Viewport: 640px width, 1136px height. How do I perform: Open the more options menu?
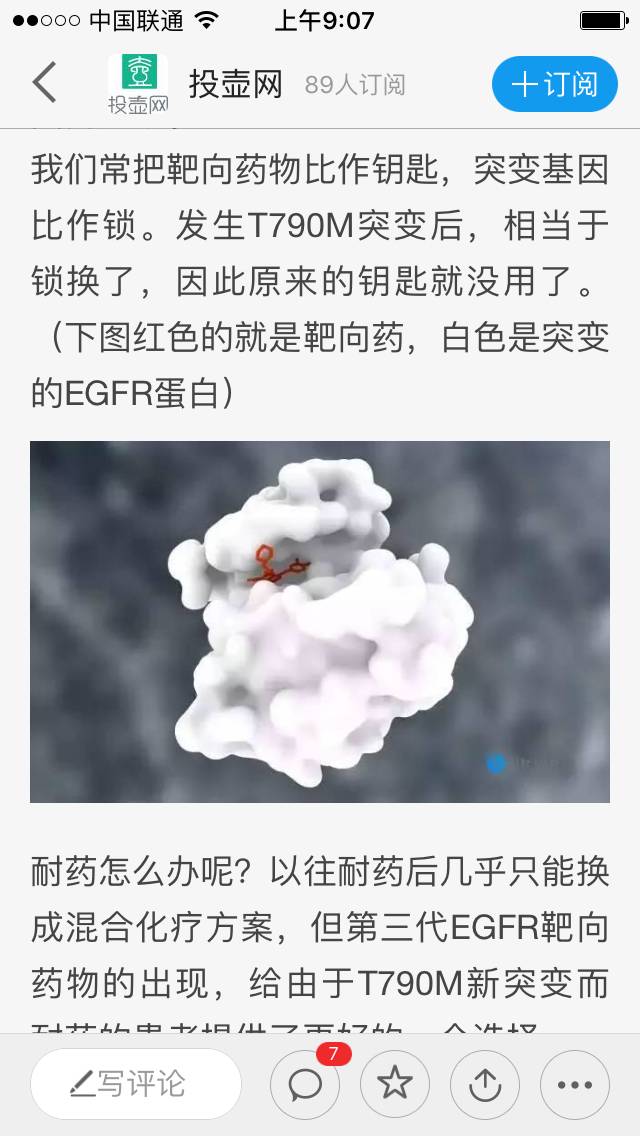coord(575,1084)
